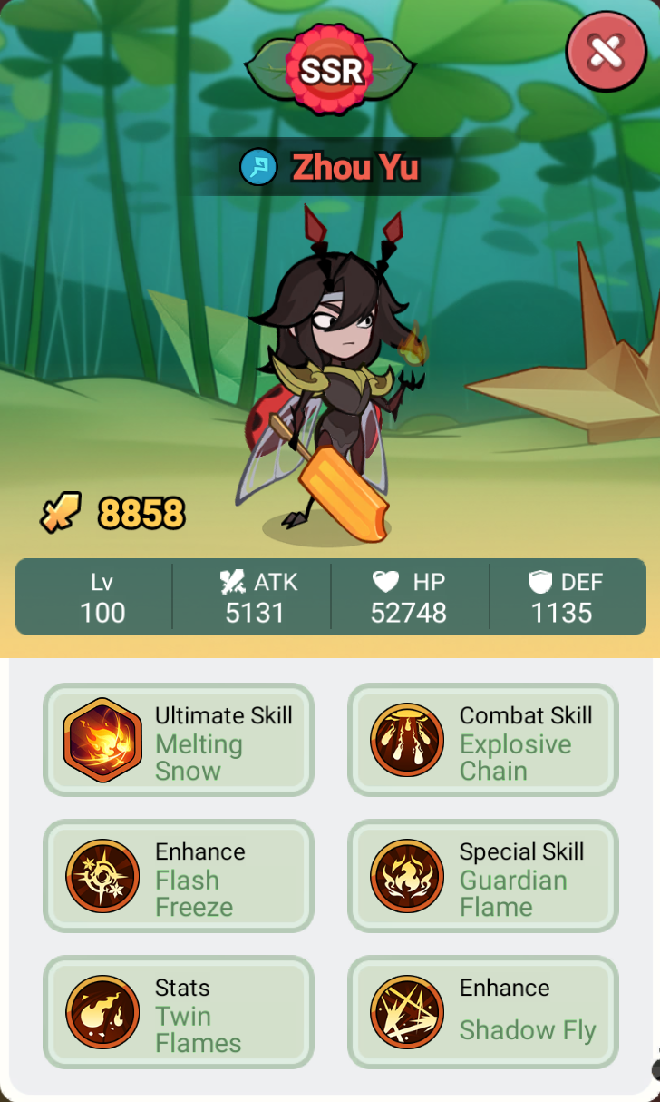Screen dimensions: 660x1102
Task: View Combat Skill Explosive Chain
Action: [x=483, y=741]
